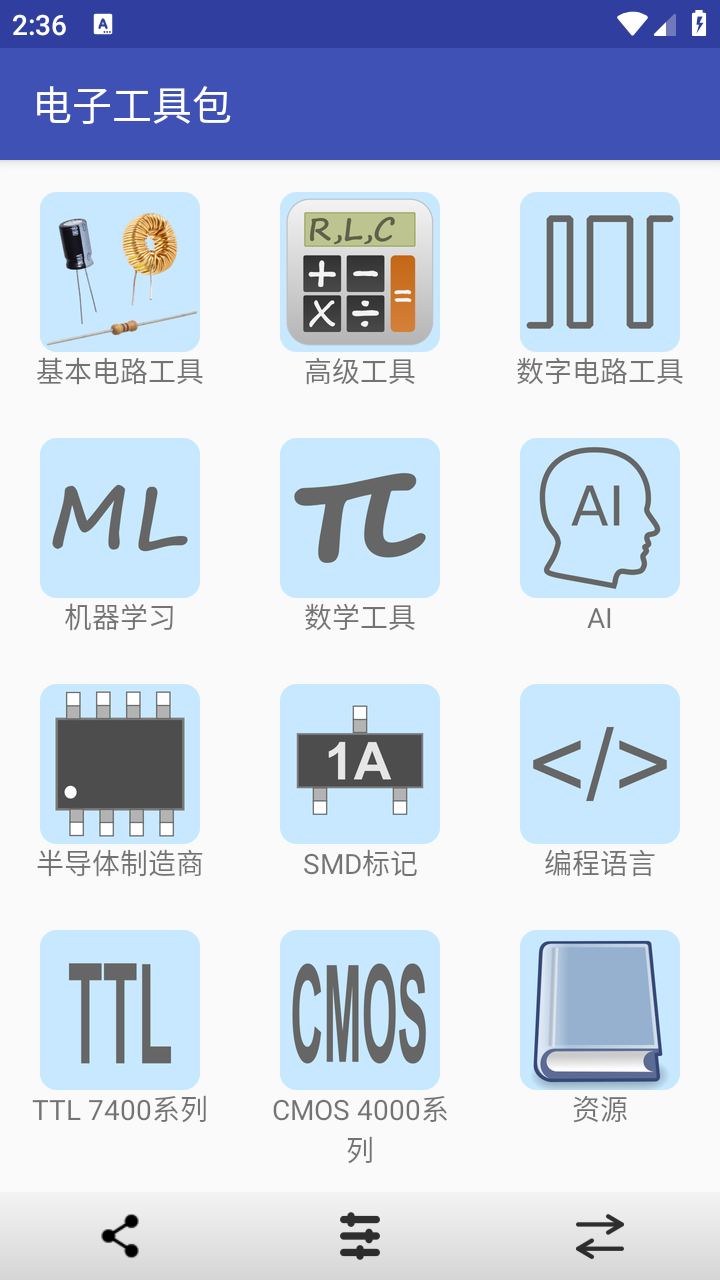The height and width of the screenshot is (1280, 720).
Task: Select the CMOS 4000系列 icon
Action: (x=359, y=1009)
